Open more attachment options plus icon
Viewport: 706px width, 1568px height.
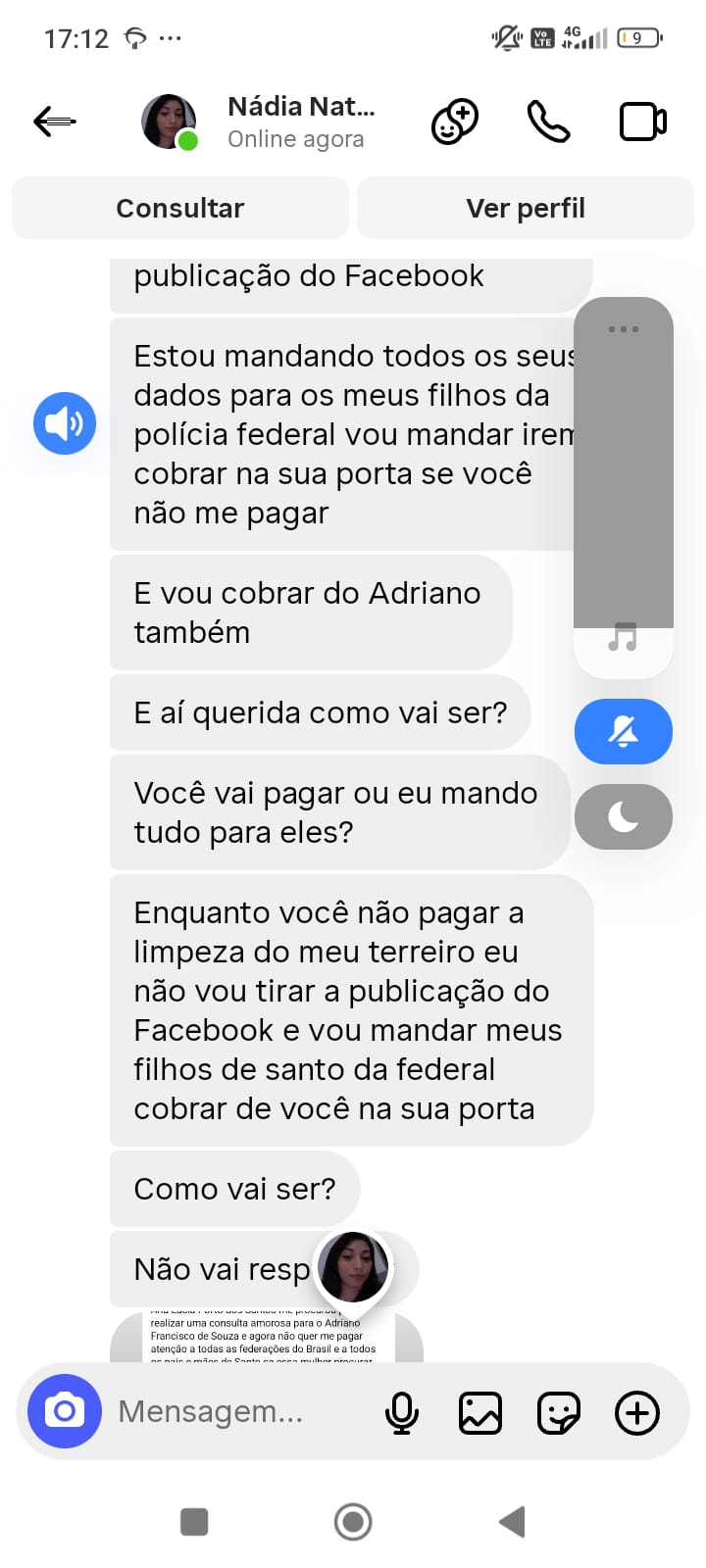click(637, 1413)
